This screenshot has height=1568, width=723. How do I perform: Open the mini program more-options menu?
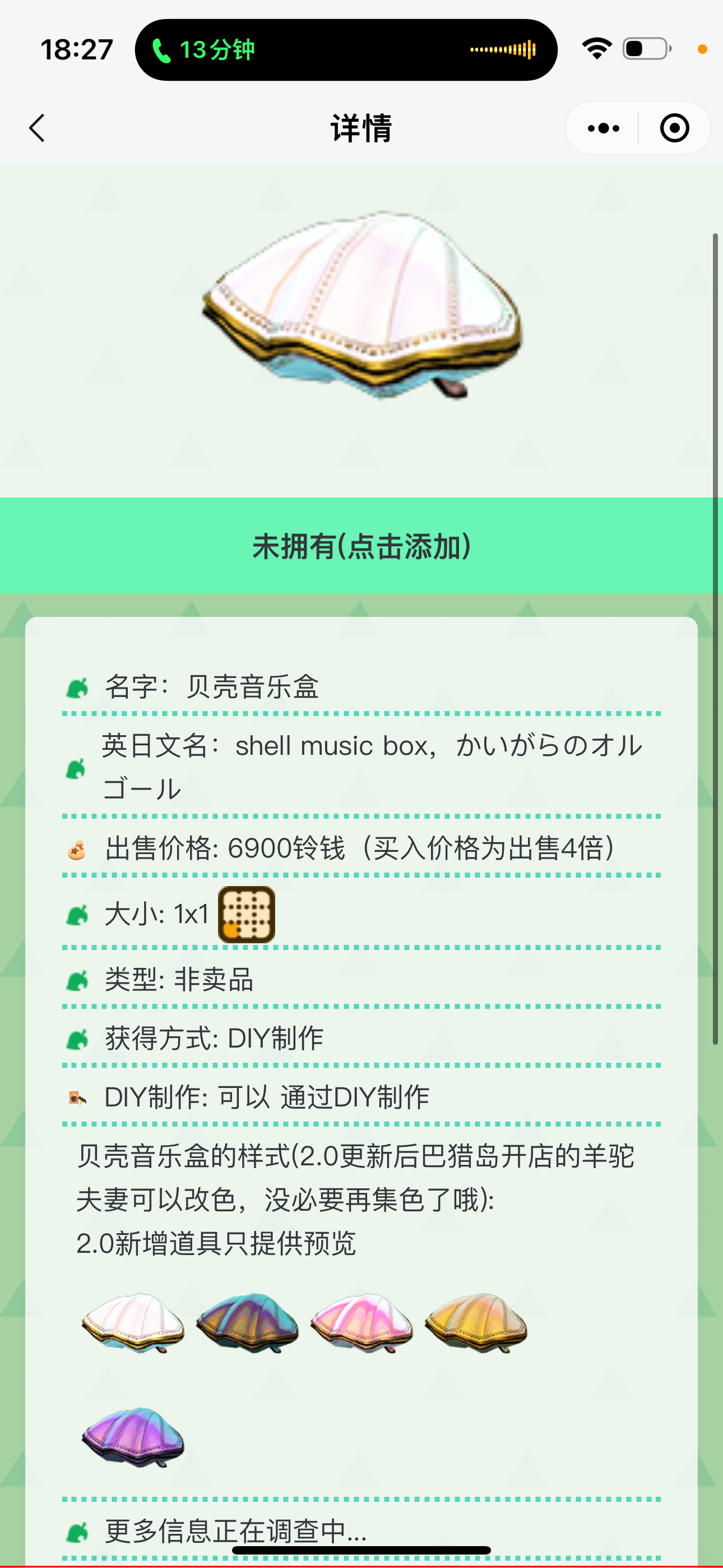tap(603, 128)
